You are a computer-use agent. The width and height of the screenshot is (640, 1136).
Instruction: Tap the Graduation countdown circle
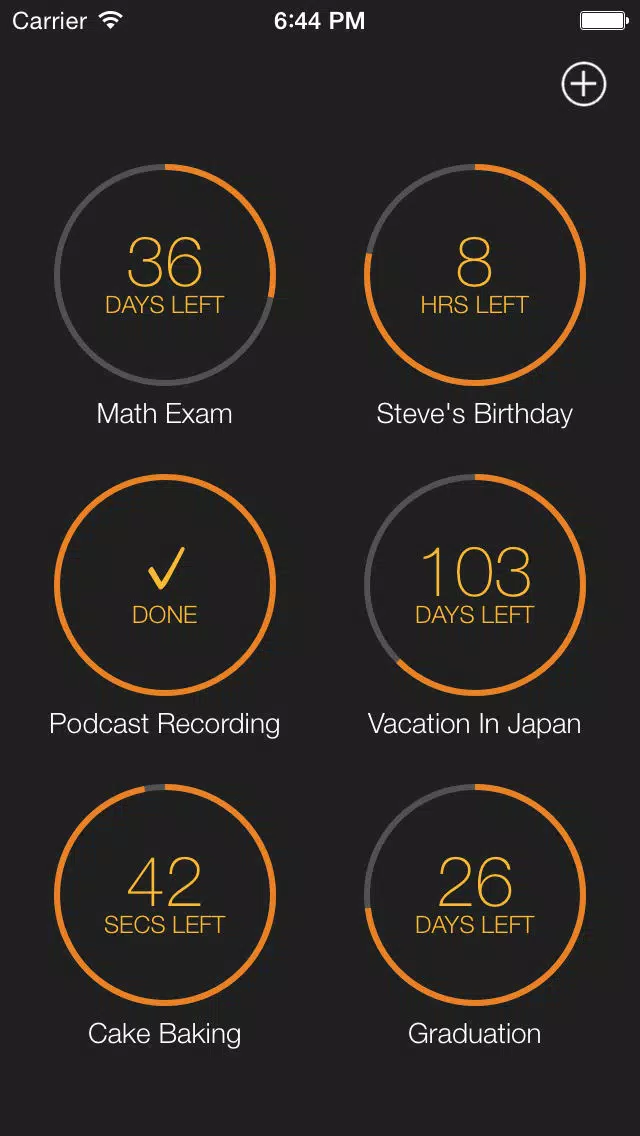pyautogui.click(x=475, y=895)
